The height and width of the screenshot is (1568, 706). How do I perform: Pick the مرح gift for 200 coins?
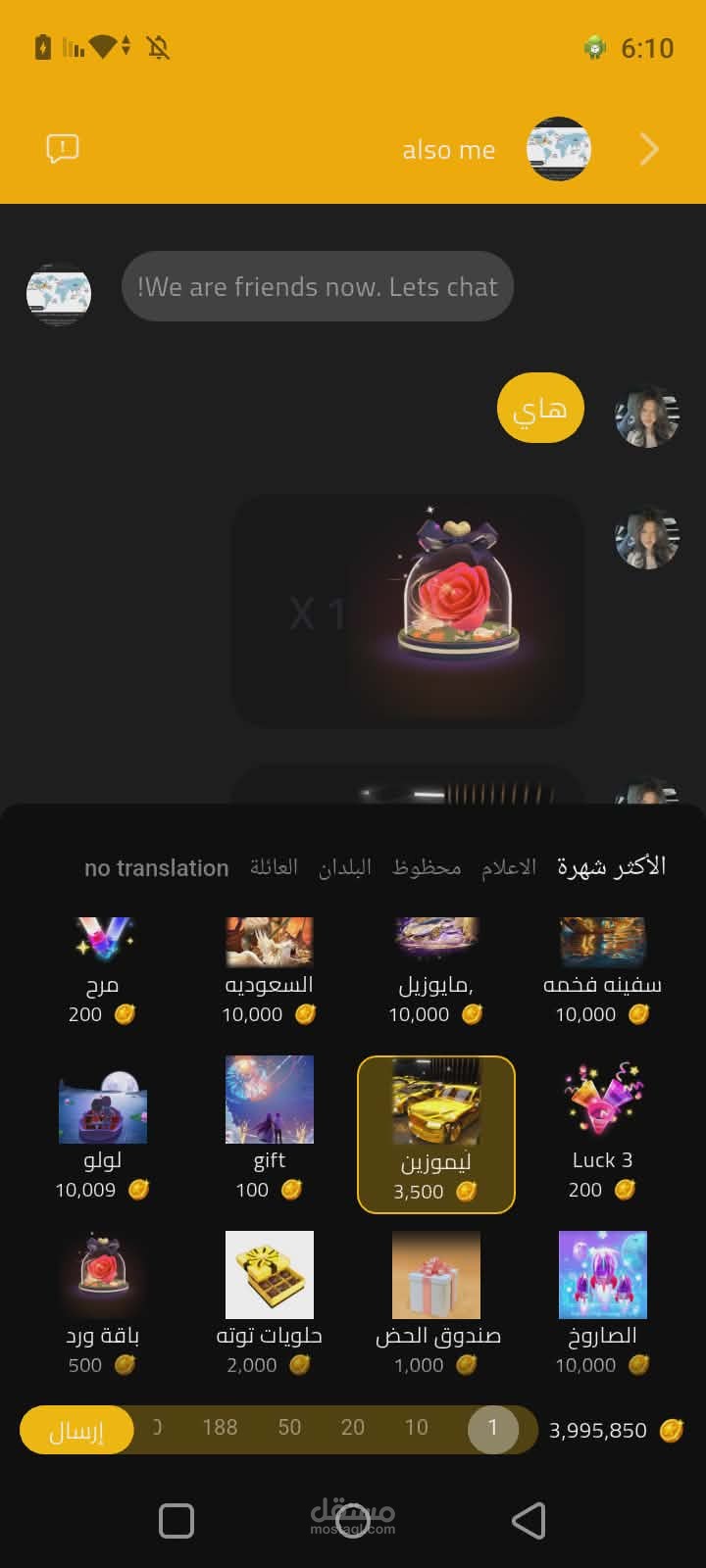click(102, 970)
